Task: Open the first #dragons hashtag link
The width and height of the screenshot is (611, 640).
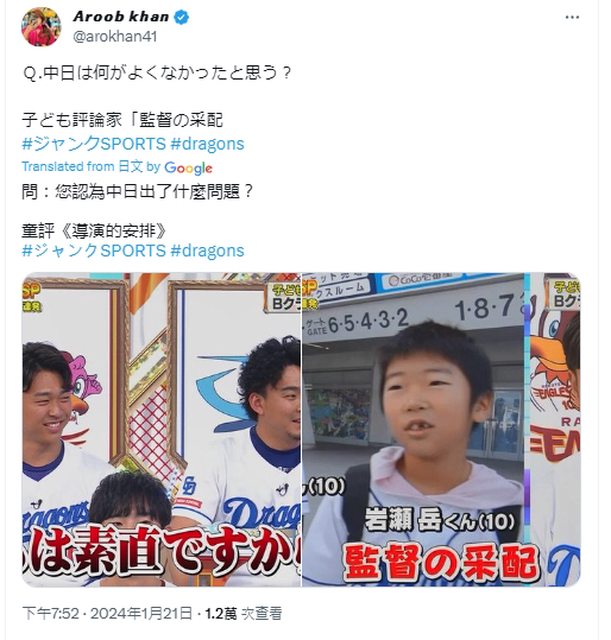Action: tap(207, 144)
